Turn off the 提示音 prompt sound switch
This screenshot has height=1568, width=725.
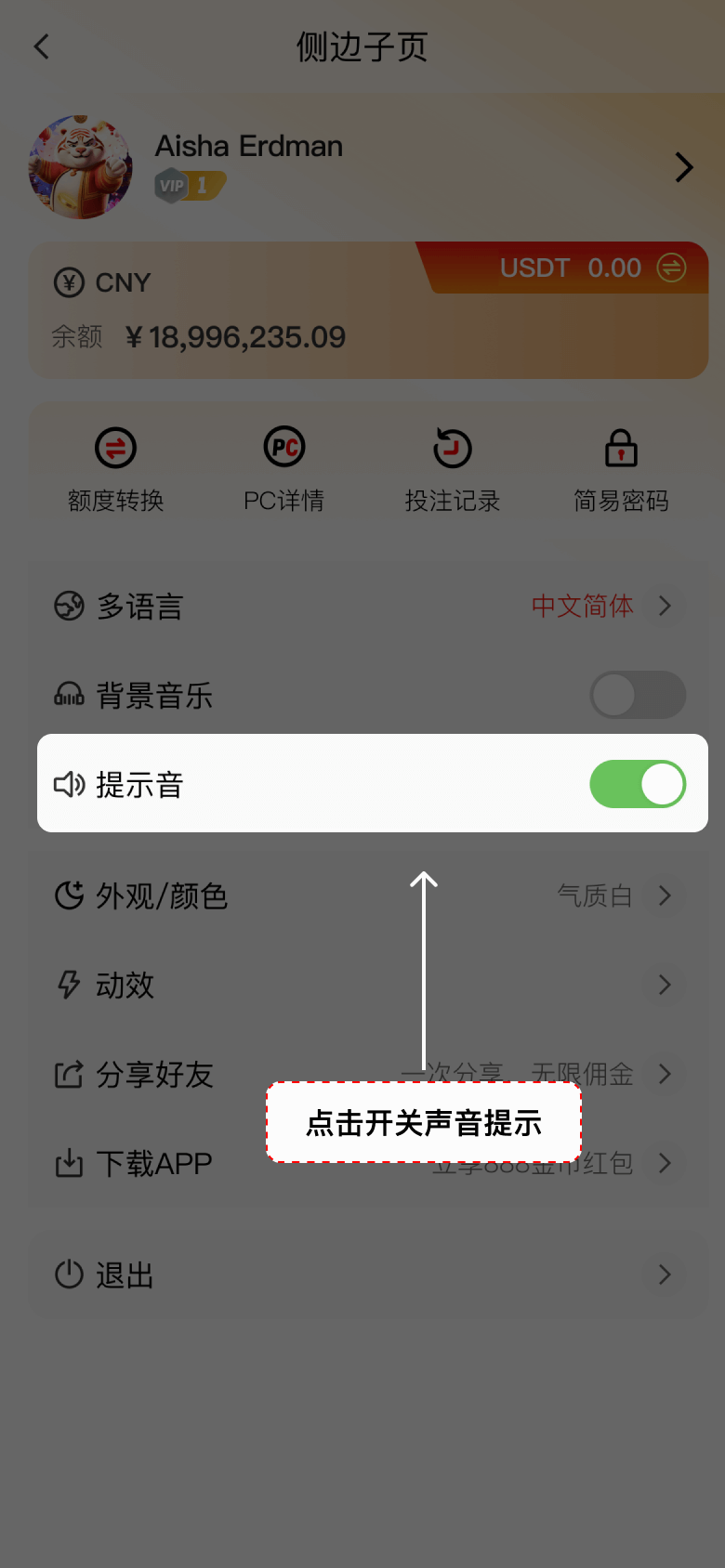coord(638,784)
